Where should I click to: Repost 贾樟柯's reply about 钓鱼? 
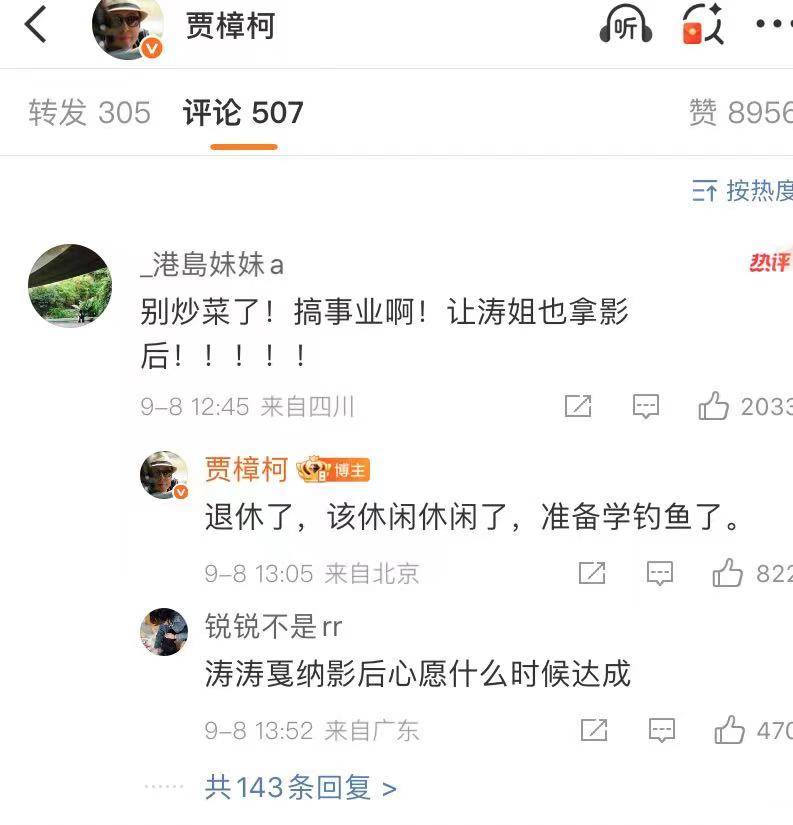click(x=592, y=573)
